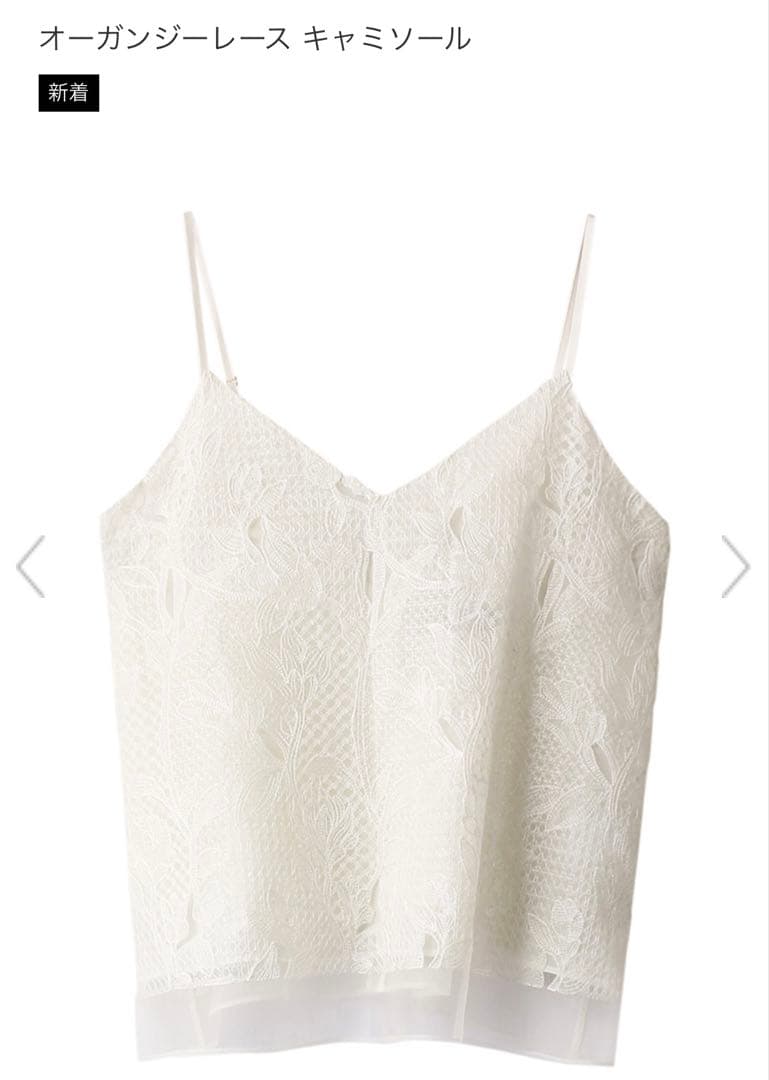
Task: Show the next product image
Action: pos(736,567)
